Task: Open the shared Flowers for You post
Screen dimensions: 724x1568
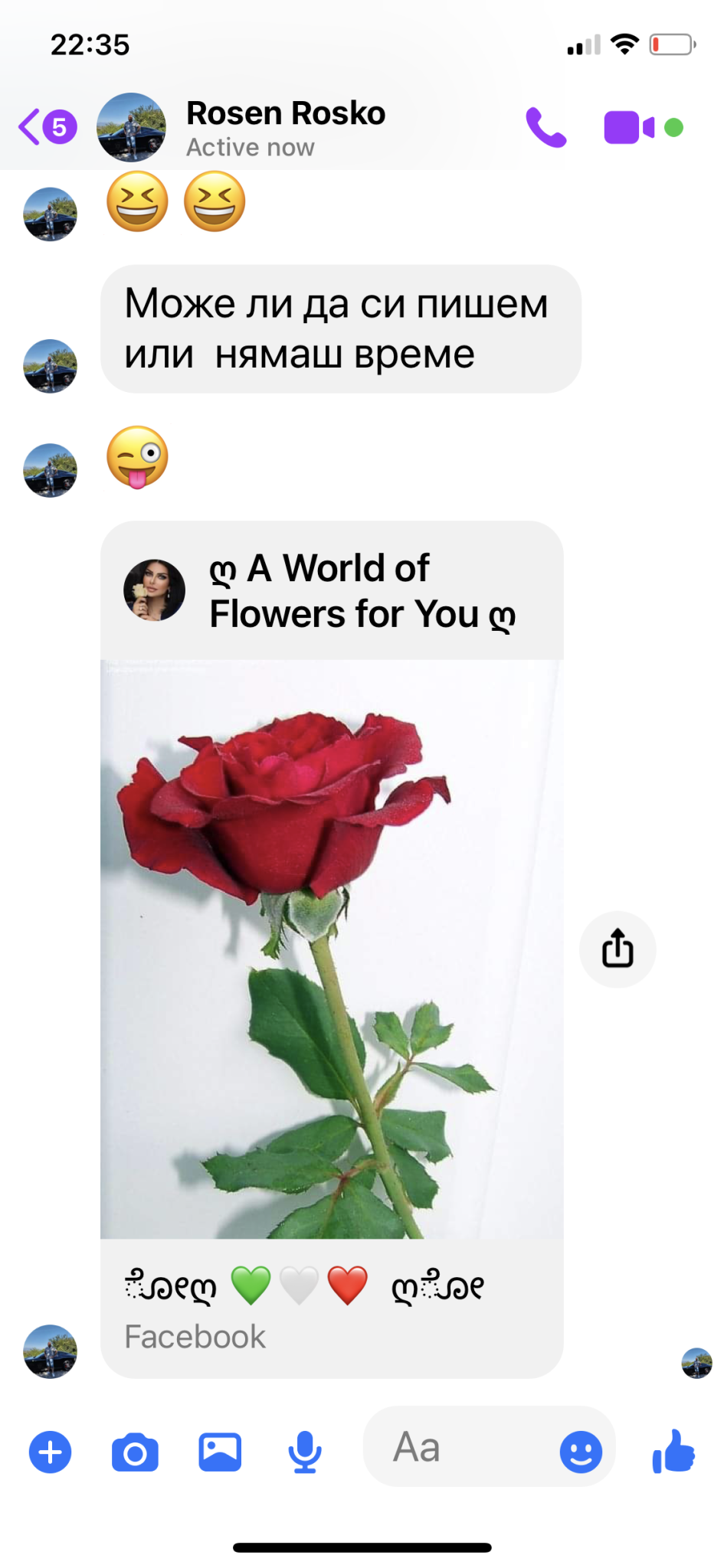Action: point(331,948)
